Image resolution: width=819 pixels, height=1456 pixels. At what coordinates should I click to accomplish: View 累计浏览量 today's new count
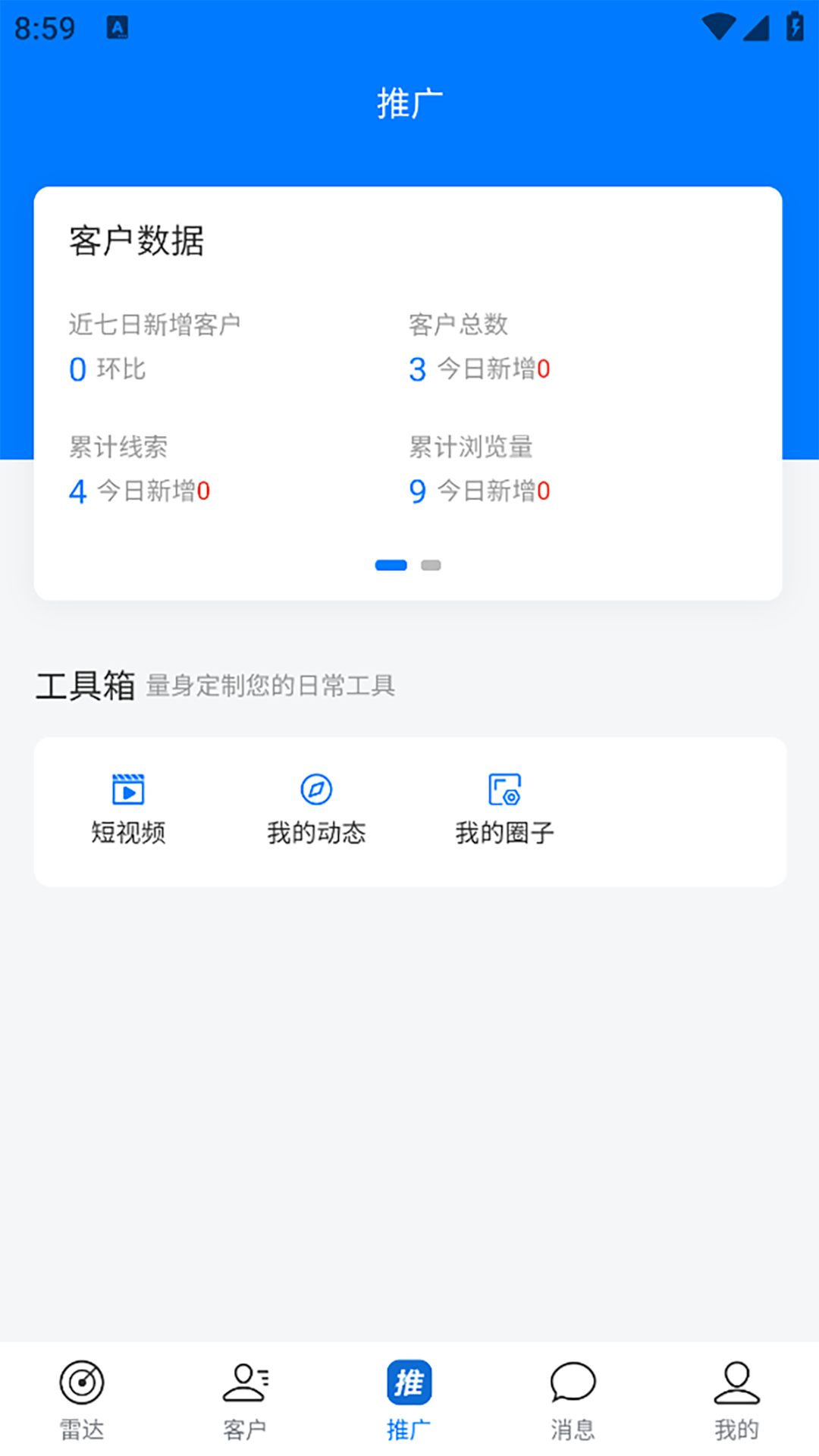543,492
